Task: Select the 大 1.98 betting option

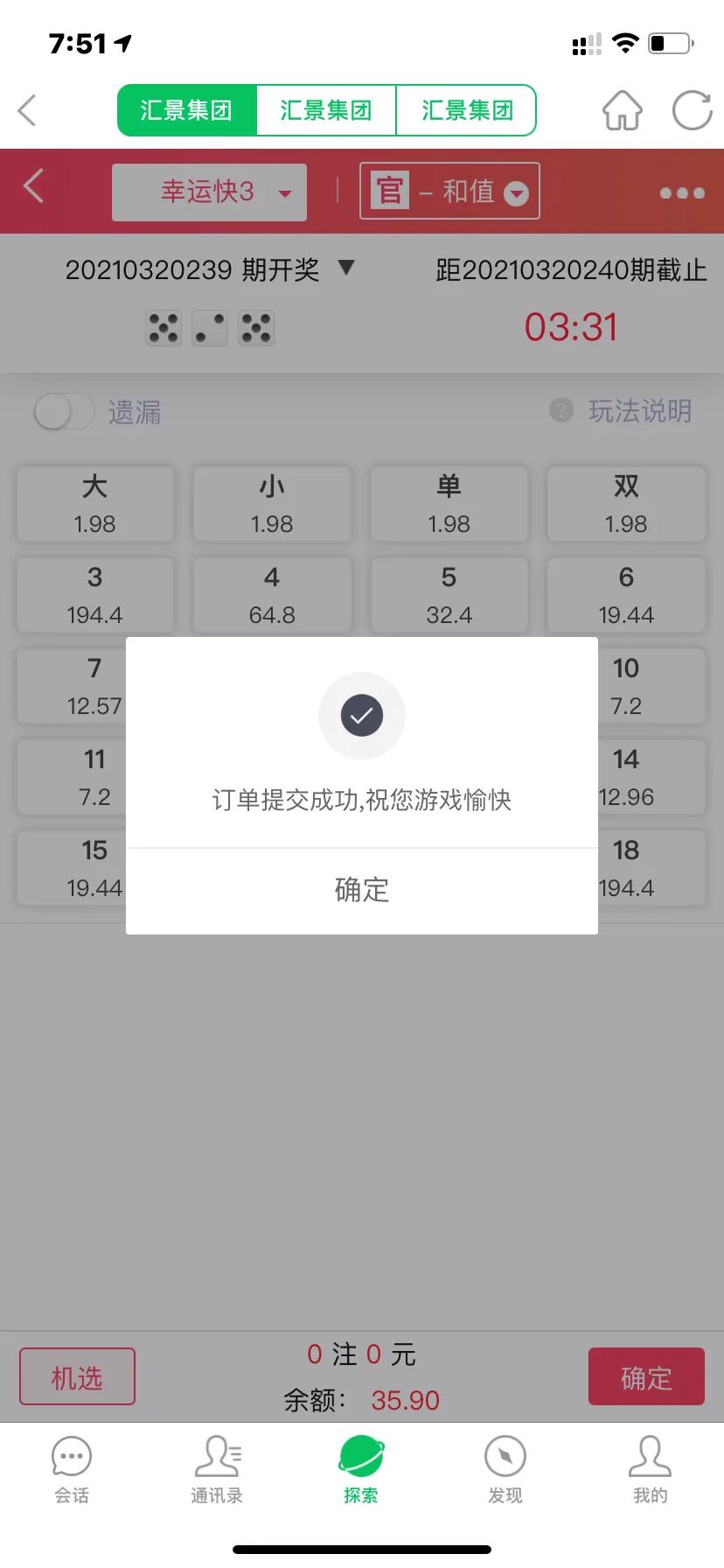Action: click(94, 503)
